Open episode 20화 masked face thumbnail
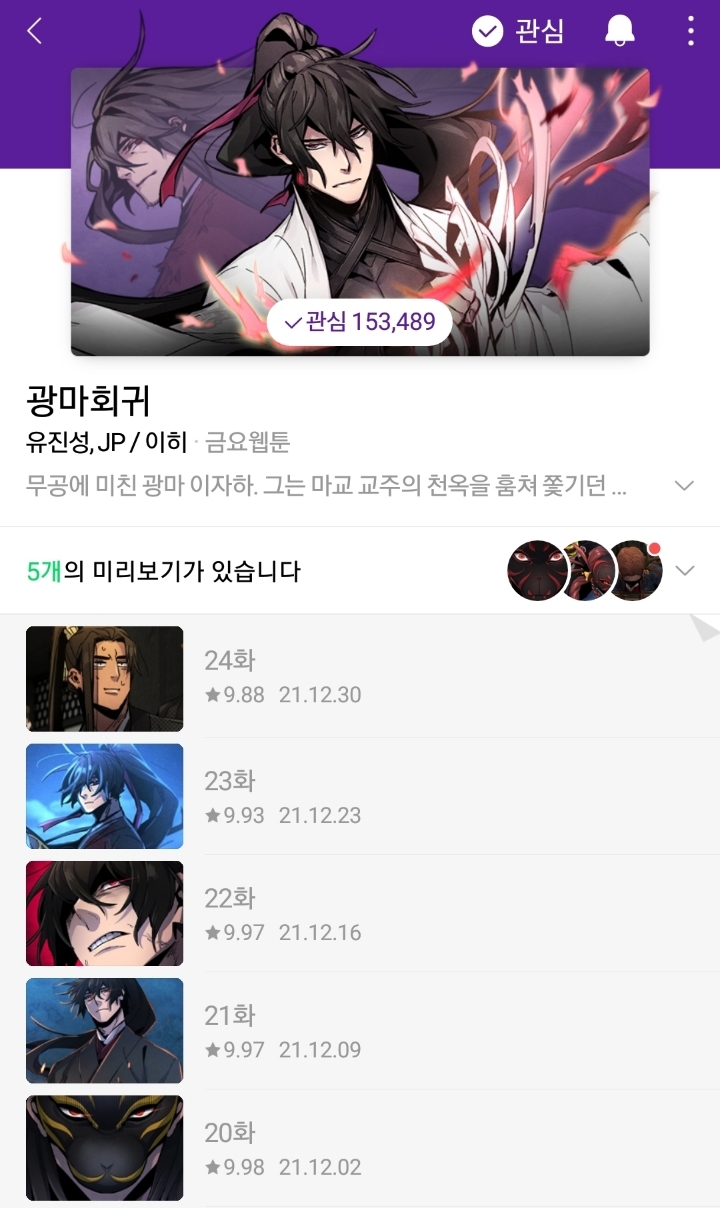The height and width of the screenshot is (1208, 720). point(104,1147)
